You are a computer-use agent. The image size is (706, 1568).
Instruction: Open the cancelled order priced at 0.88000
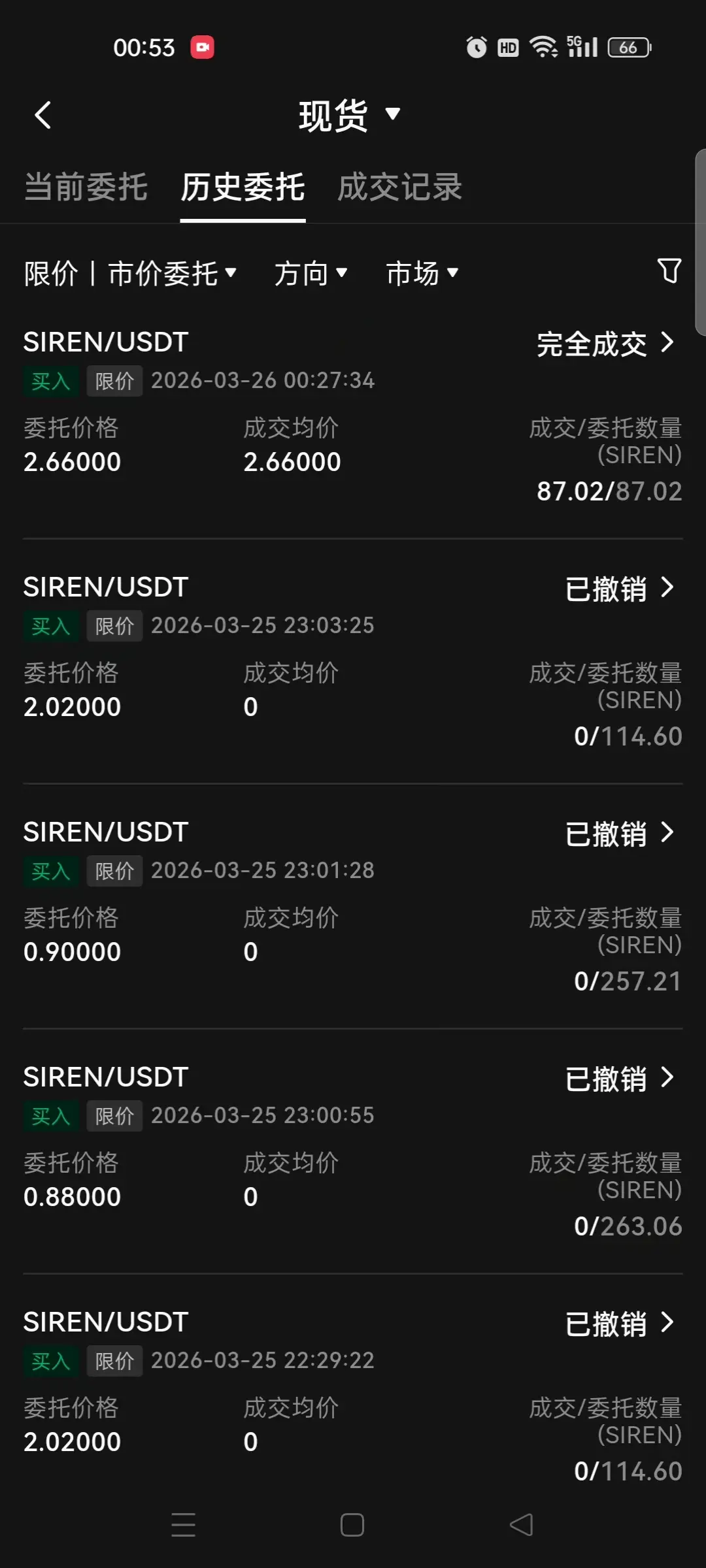pos(618,1078)
